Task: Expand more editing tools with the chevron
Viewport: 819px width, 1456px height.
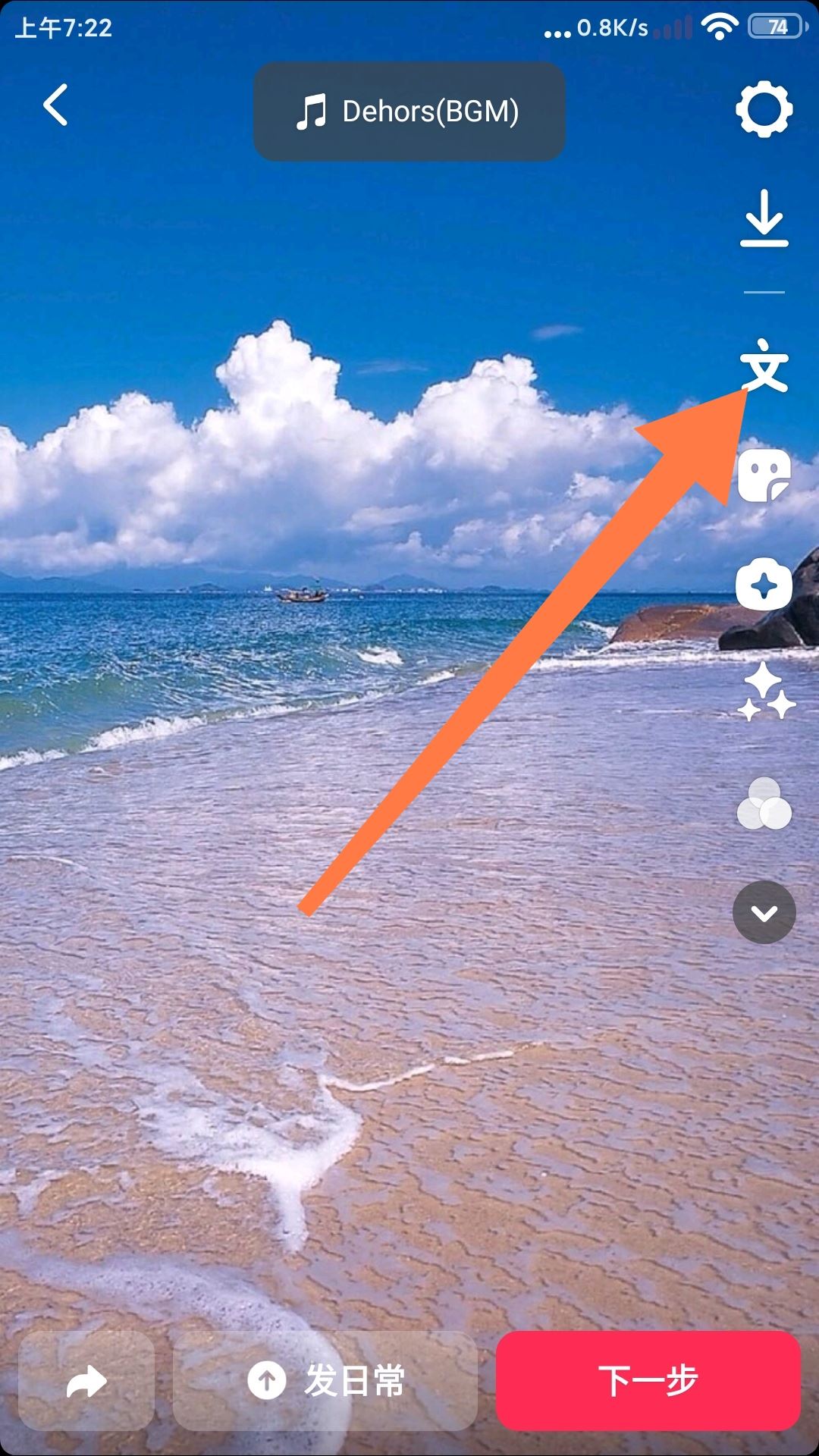Action: pos(764,912)
